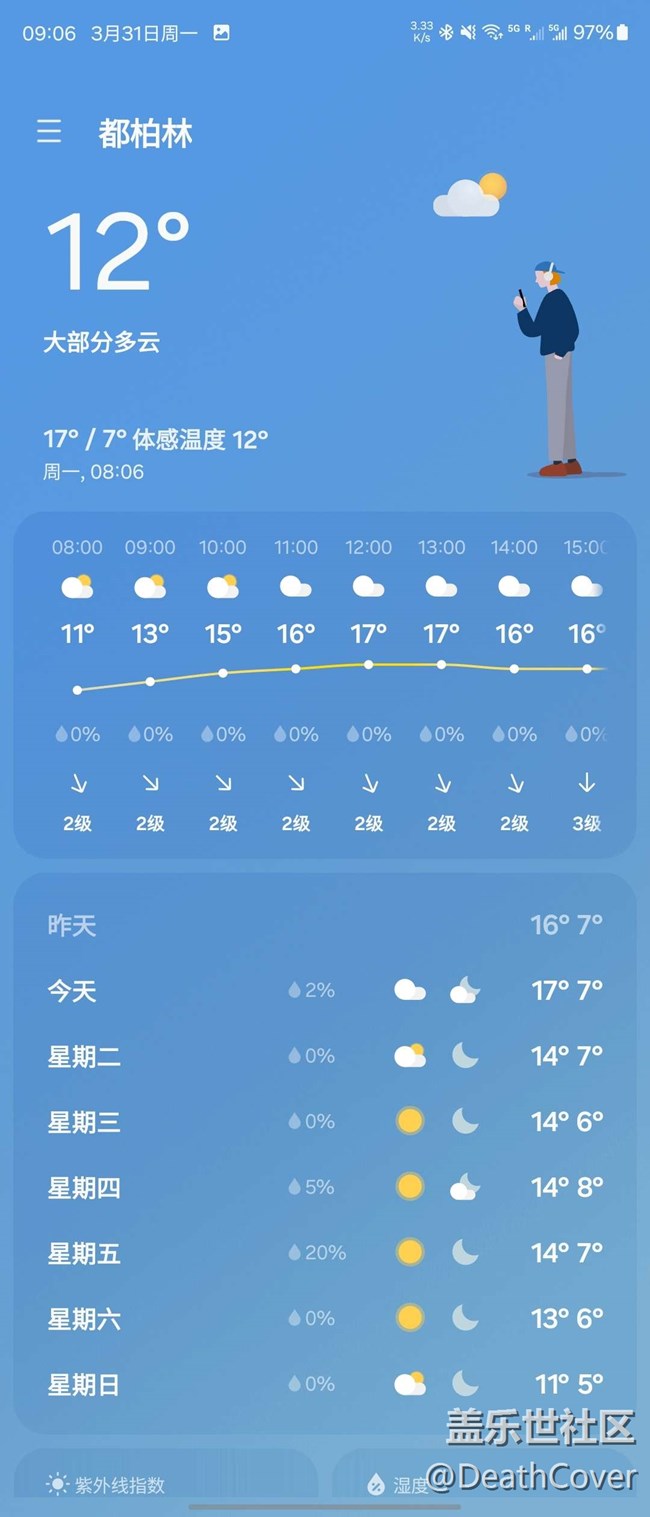Select the 星期四 forecast row
The image size is (650, 1517).
(325, 1187)
